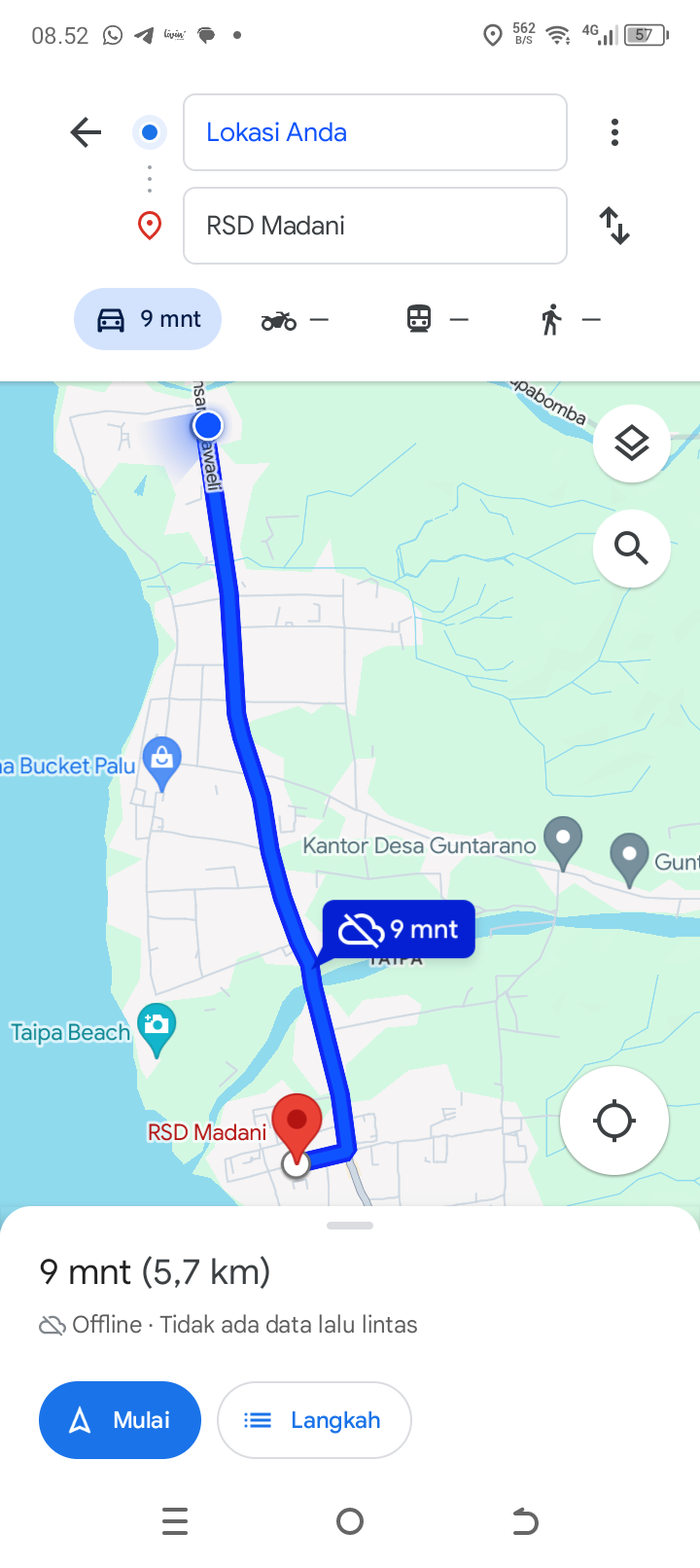
Task: View route steps via Langkah button
Action: point(314,1420)
